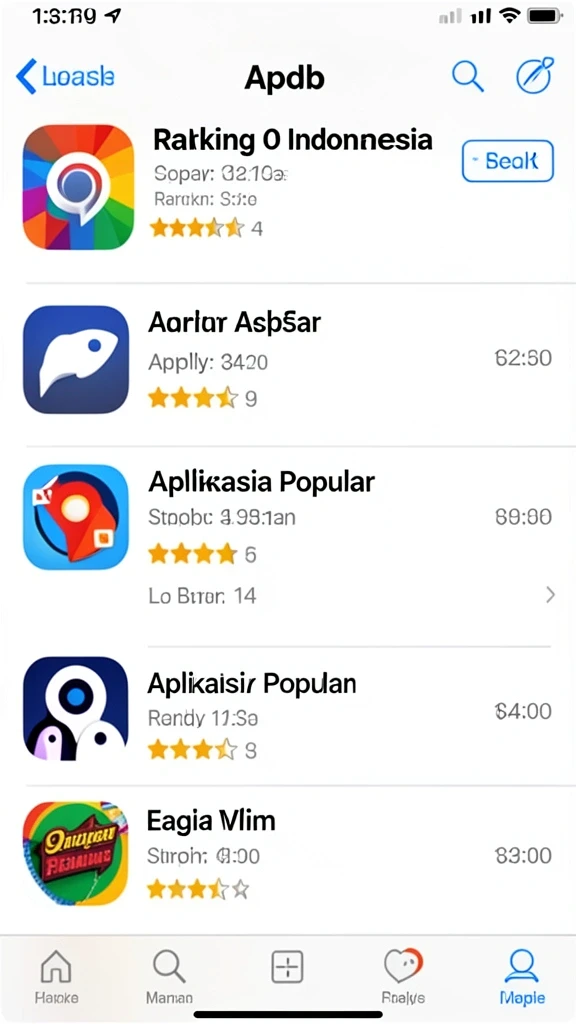This screenshot has height=1024, width=576.
Task: Open the Ratking 0 Indonnesia app listing
Action: pos(288,188)
